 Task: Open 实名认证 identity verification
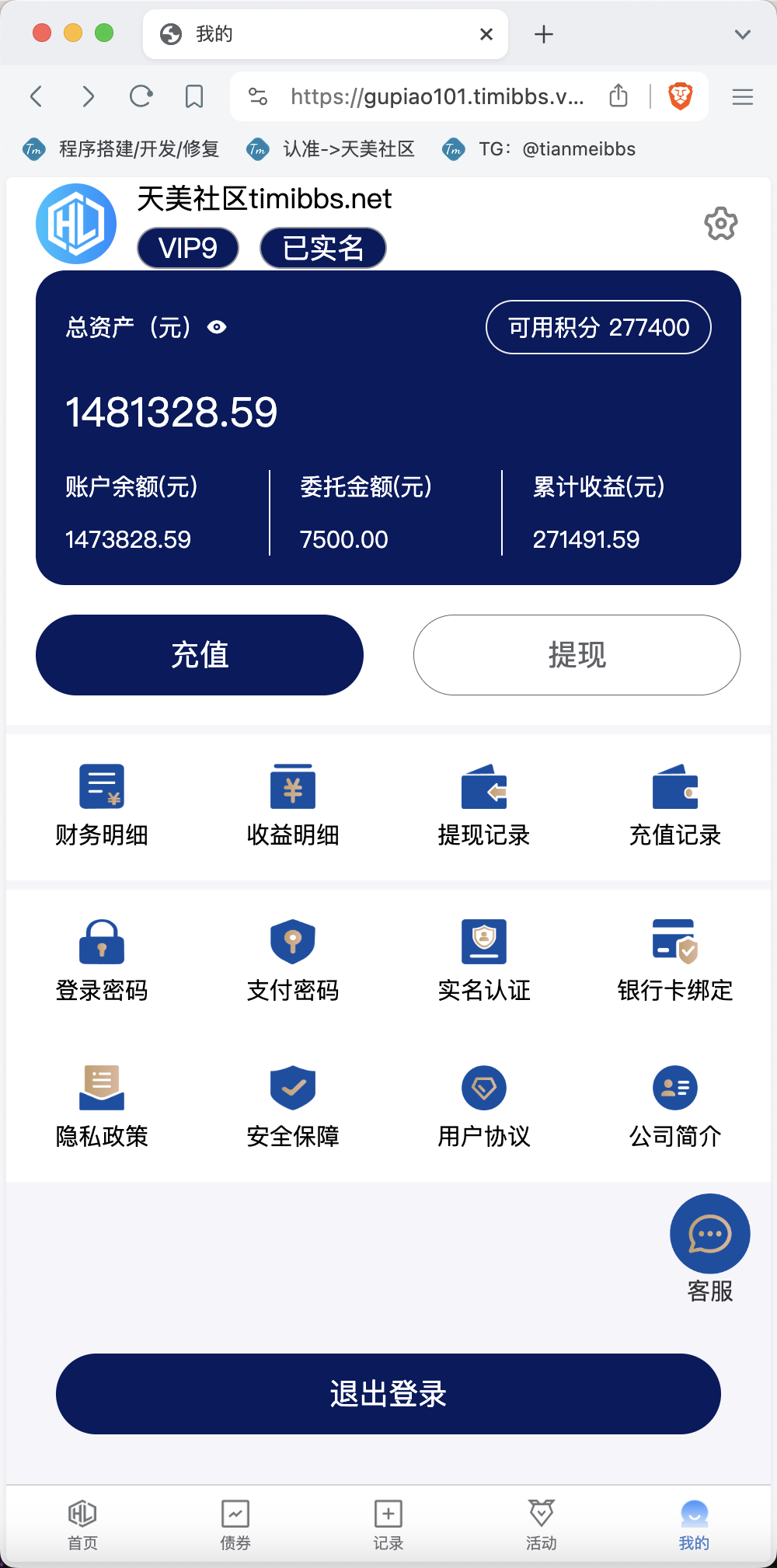tap(484, 960)
